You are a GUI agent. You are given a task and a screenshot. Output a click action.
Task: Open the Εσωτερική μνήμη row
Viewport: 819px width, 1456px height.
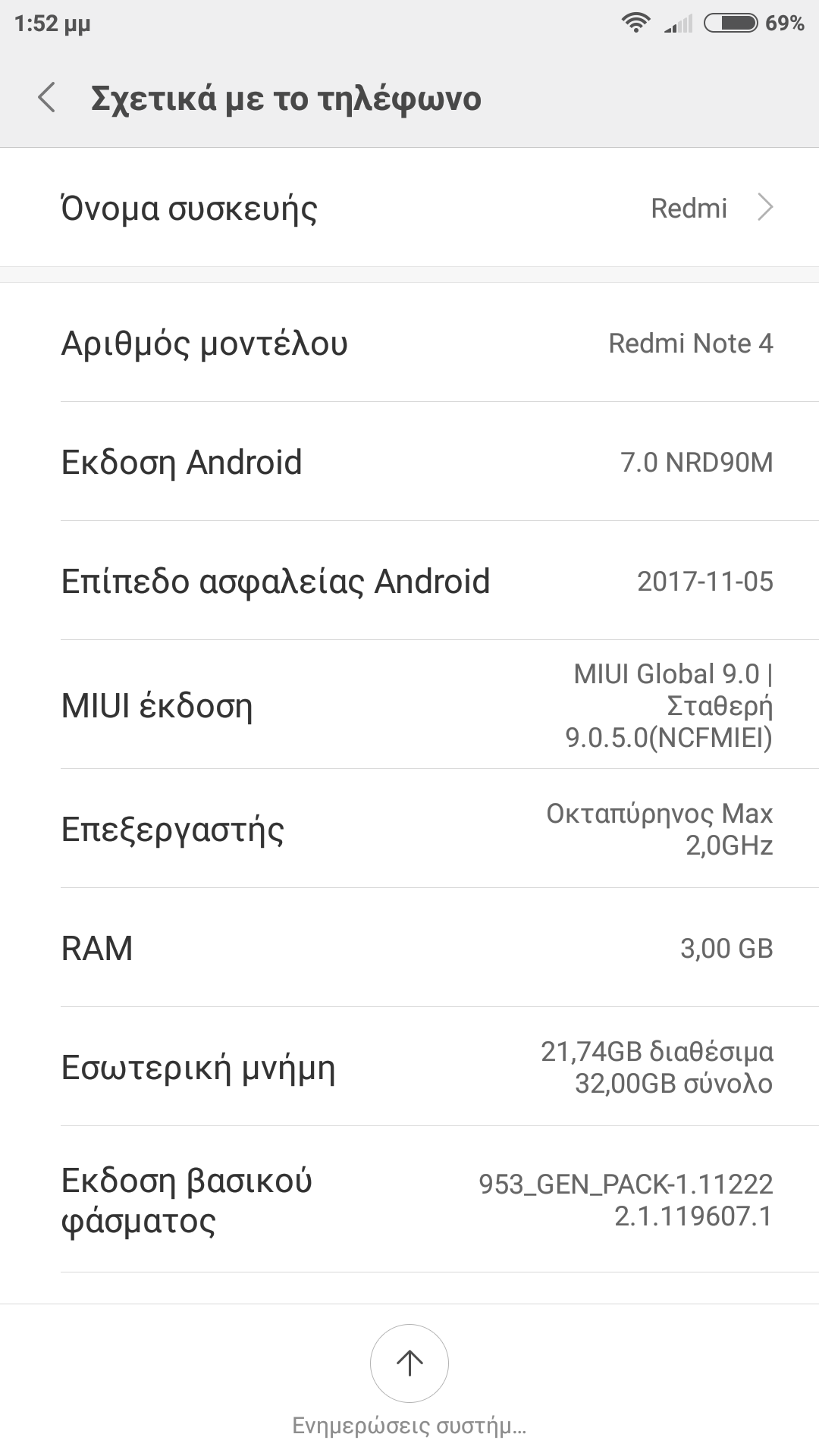click(409, 1067)
